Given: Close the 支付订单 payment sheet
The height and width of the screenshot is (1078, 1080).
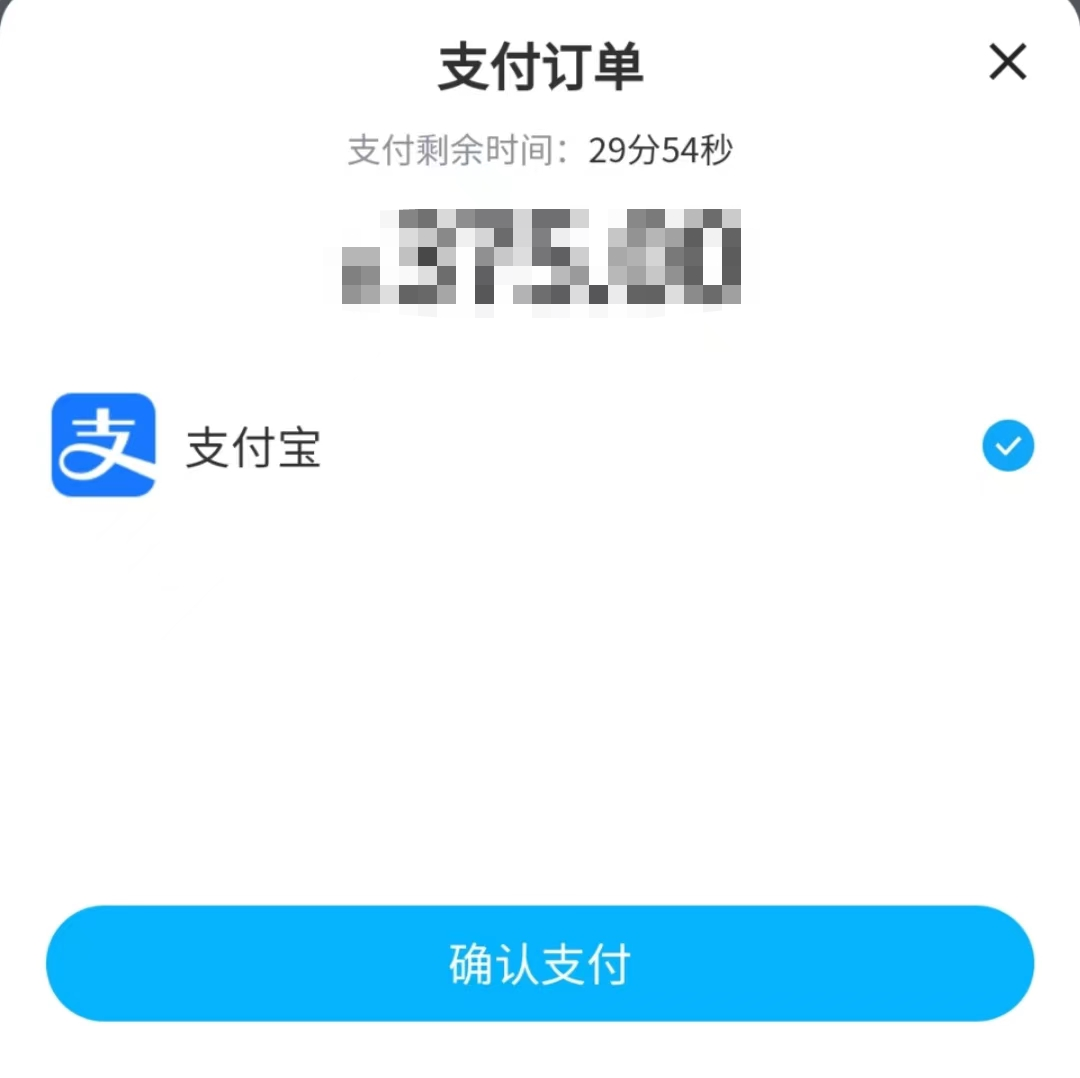Looking at the screenshot, I should (1007, 63).
